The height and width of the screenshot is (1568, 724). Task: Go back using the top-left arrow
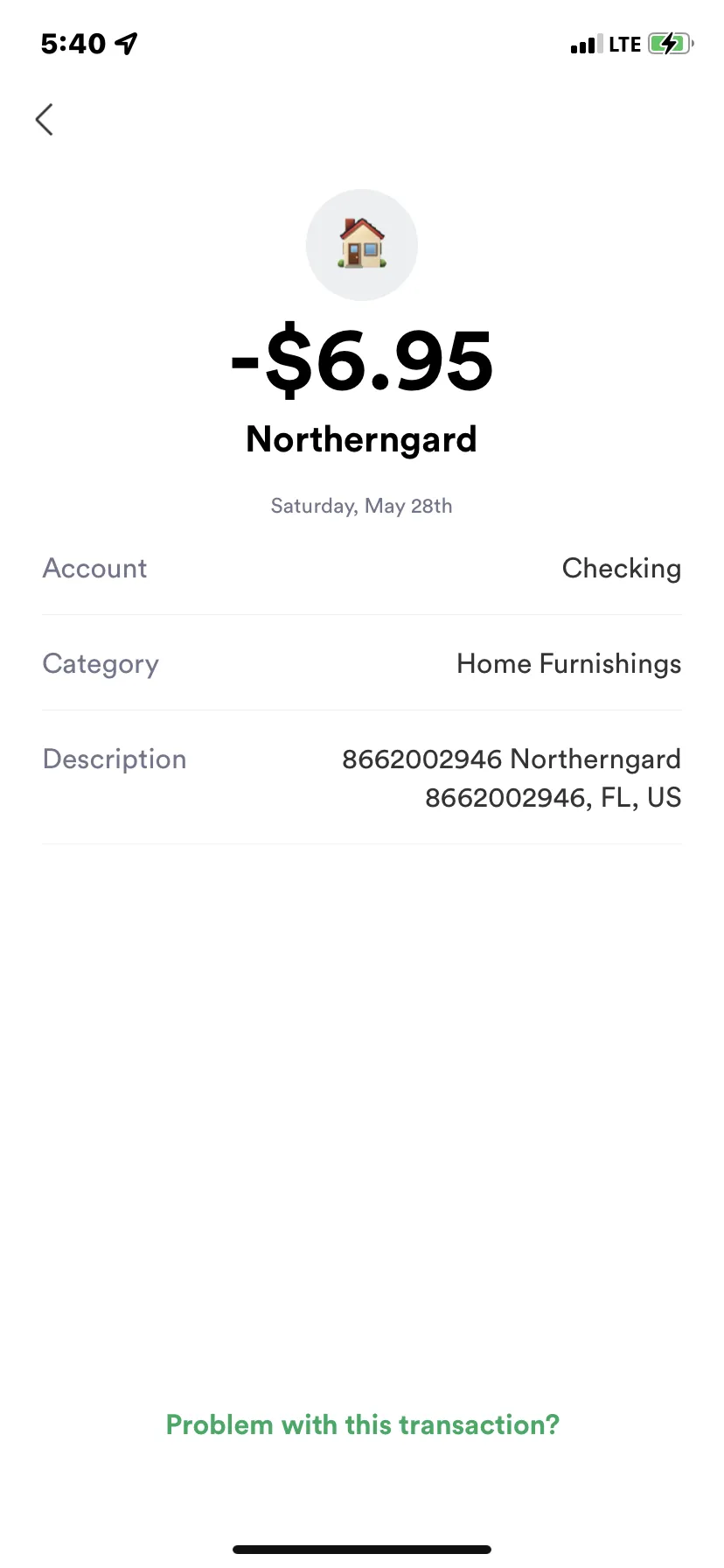pyautogui.click(x=45, y=120)
